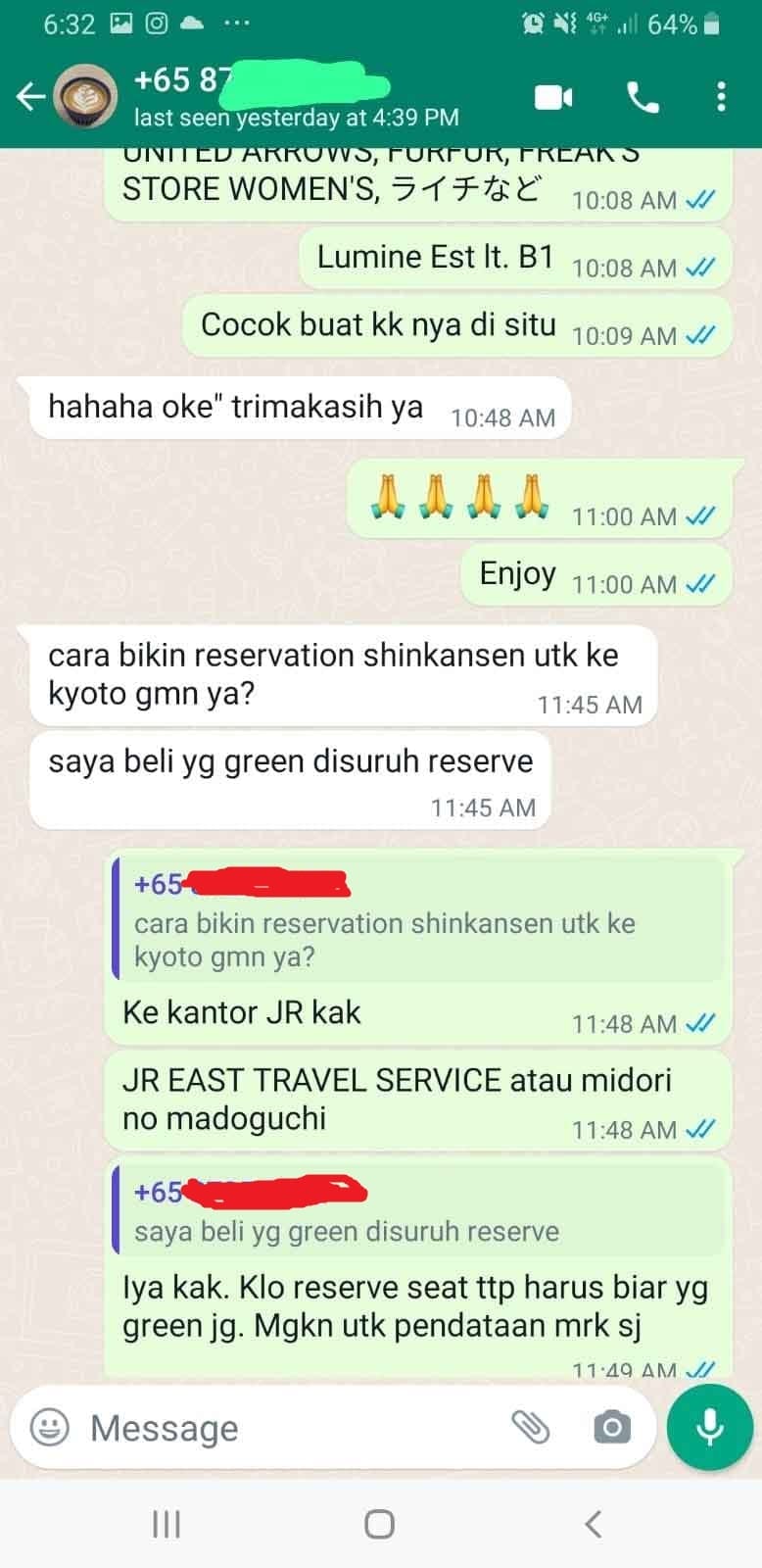The image size is (762, 1568).
Task: Open the camera from the message bar
Action: click(612, 1427)
